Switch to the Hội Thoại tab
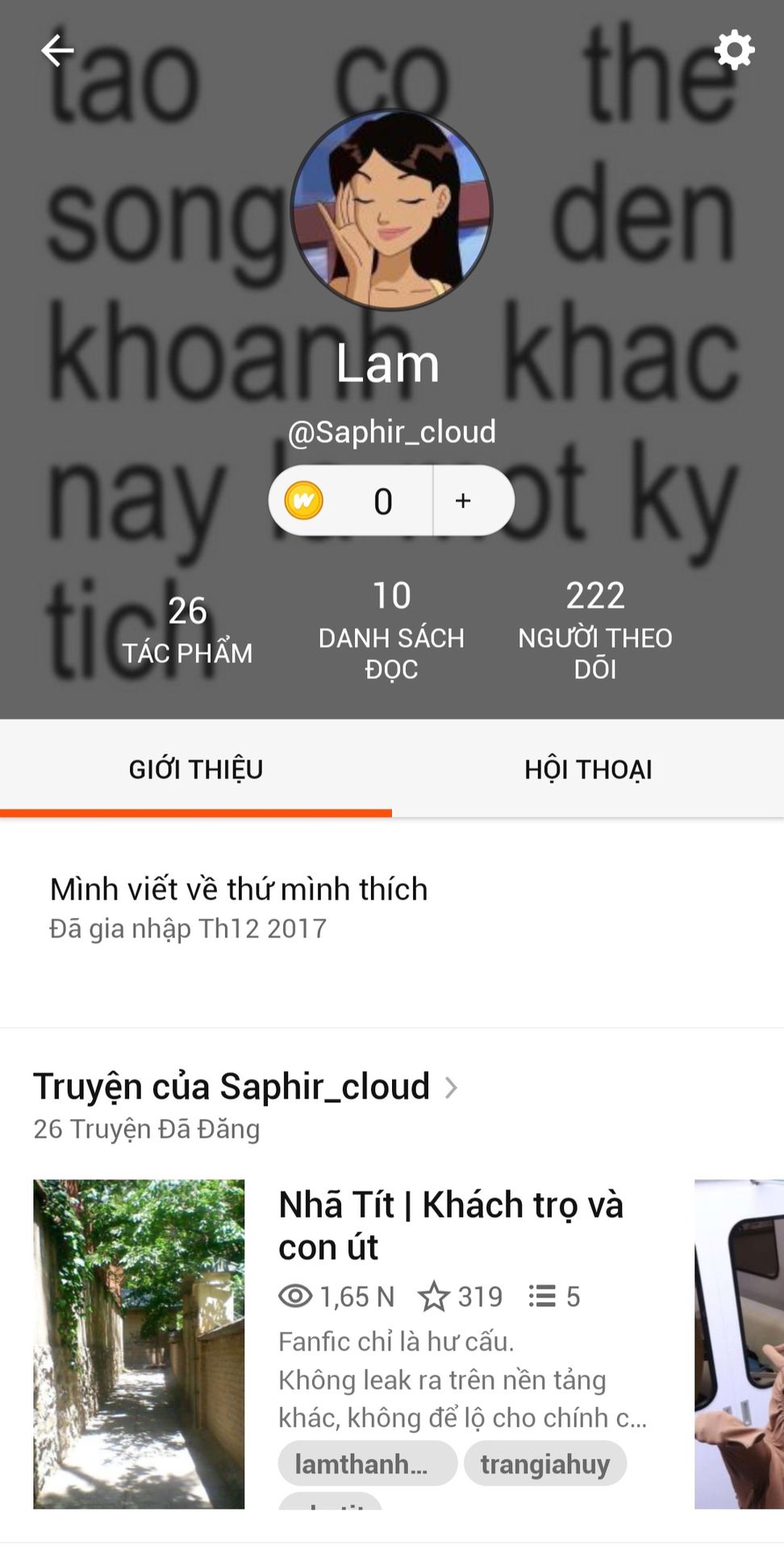The image size is (784, 1549). [x=588, y=769]
